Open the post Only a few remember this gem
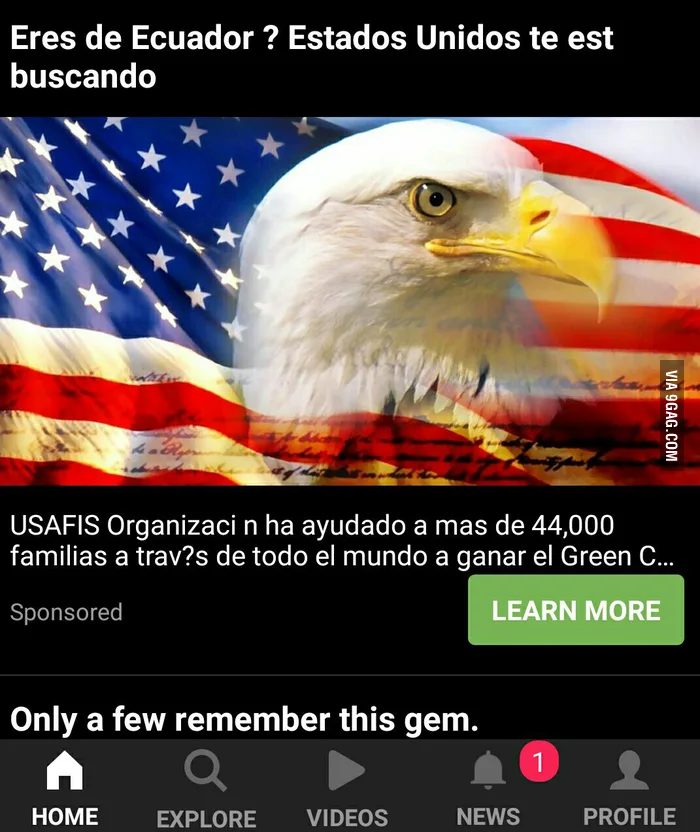 [x=244, y=719]
